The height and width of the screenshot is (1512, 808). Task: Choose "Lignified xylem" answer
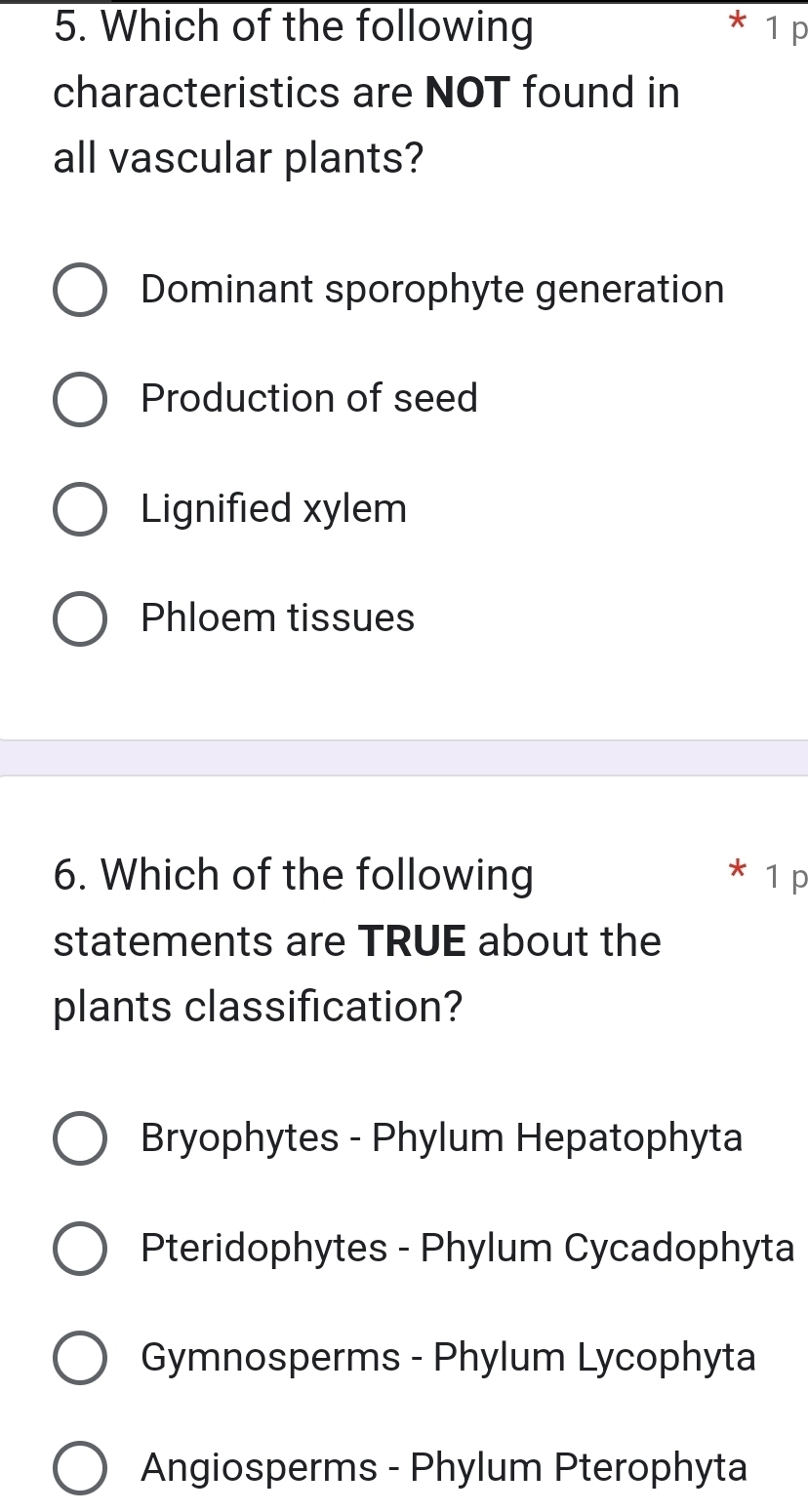pos(79,508)
